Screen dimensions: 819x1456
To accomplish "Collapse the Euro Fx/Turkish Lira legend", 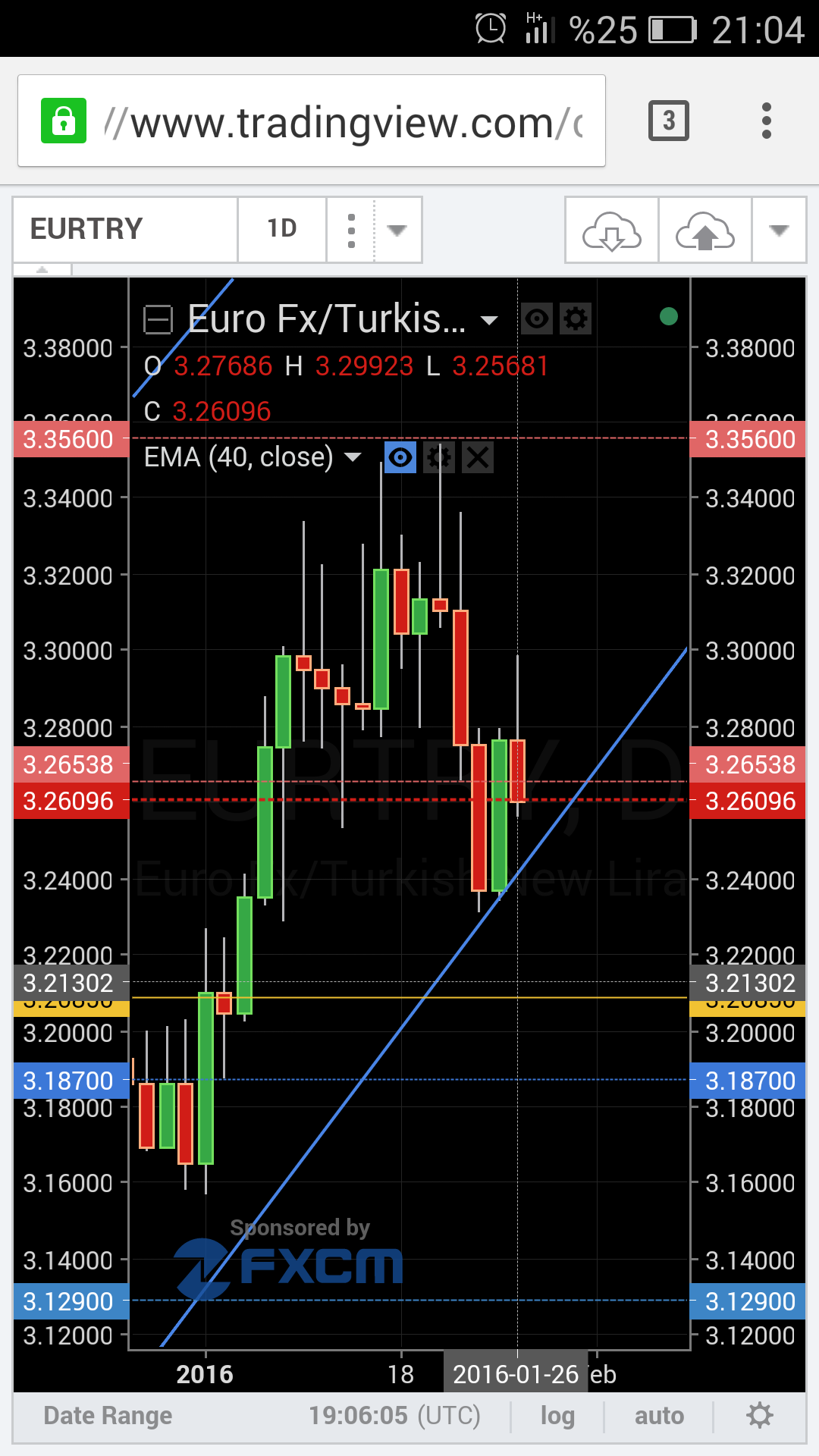I will (x=158, y=319).
